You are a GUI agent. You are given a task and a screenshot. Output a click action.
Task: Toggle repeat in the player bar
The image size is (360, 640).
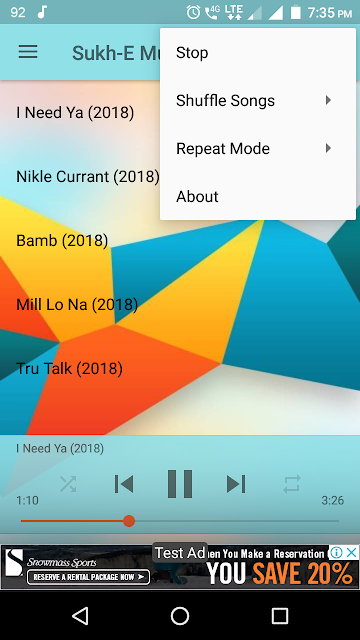292,484
